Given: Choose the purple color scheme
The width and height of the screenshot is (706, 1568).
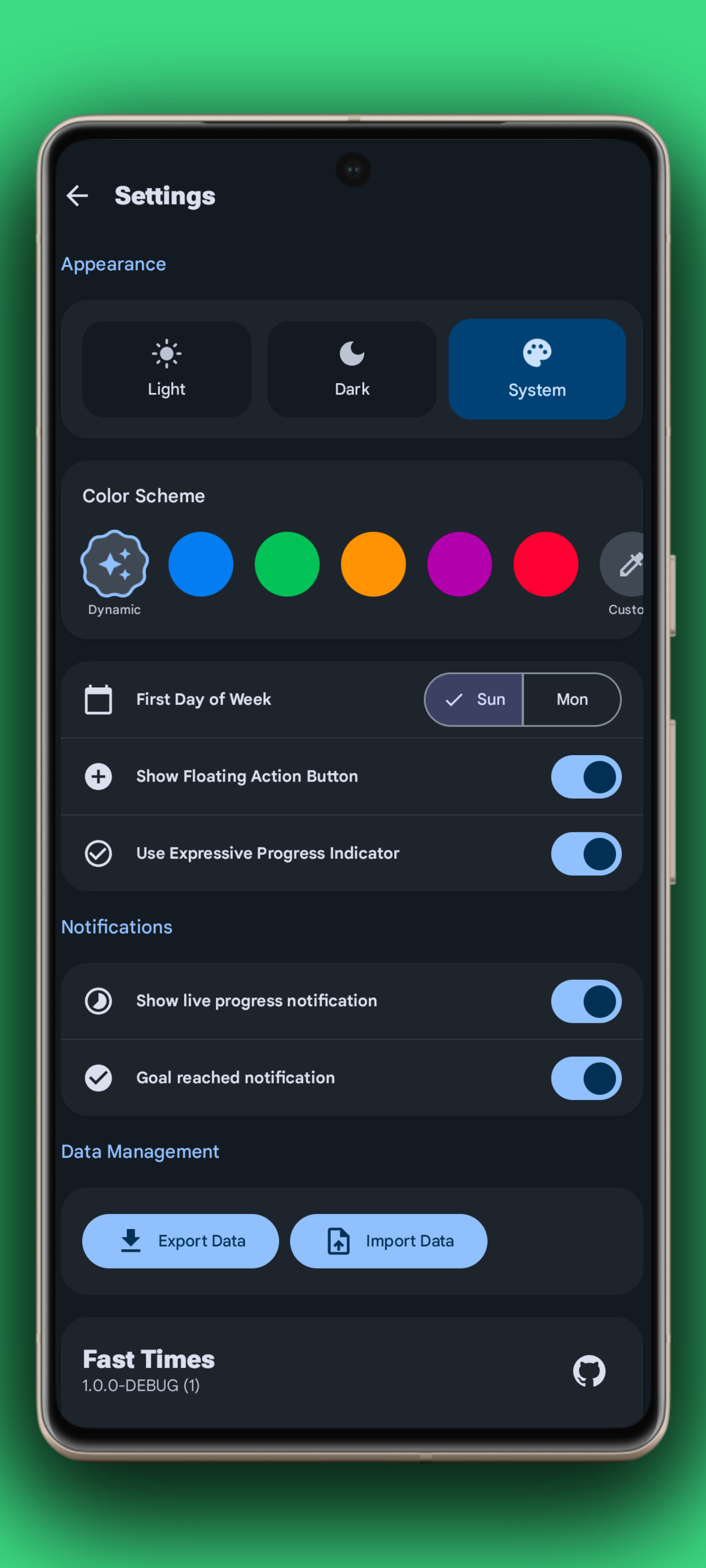Looking at the screenshot, I should 459,563.
